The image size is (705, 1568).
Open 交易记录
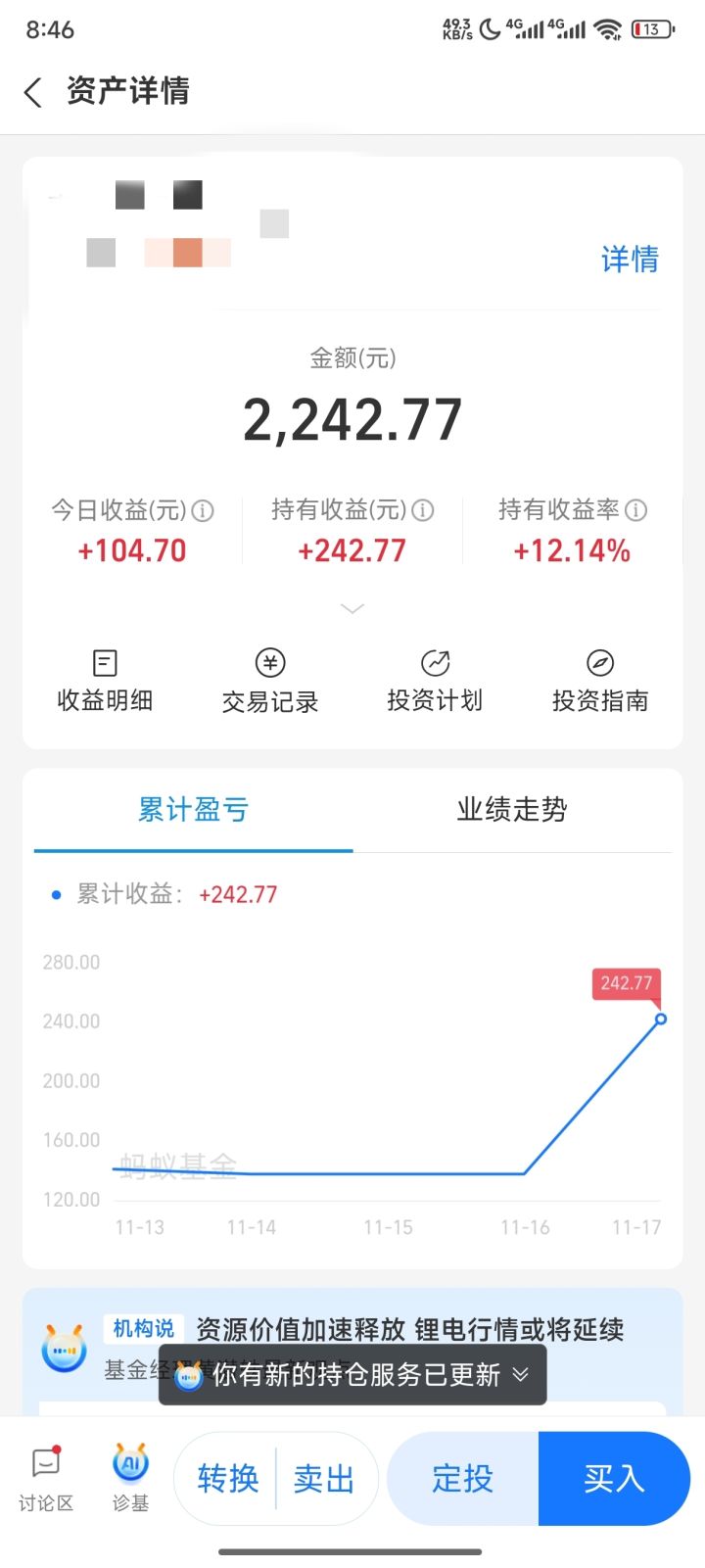pyautogui.click(x=270, y=681)
